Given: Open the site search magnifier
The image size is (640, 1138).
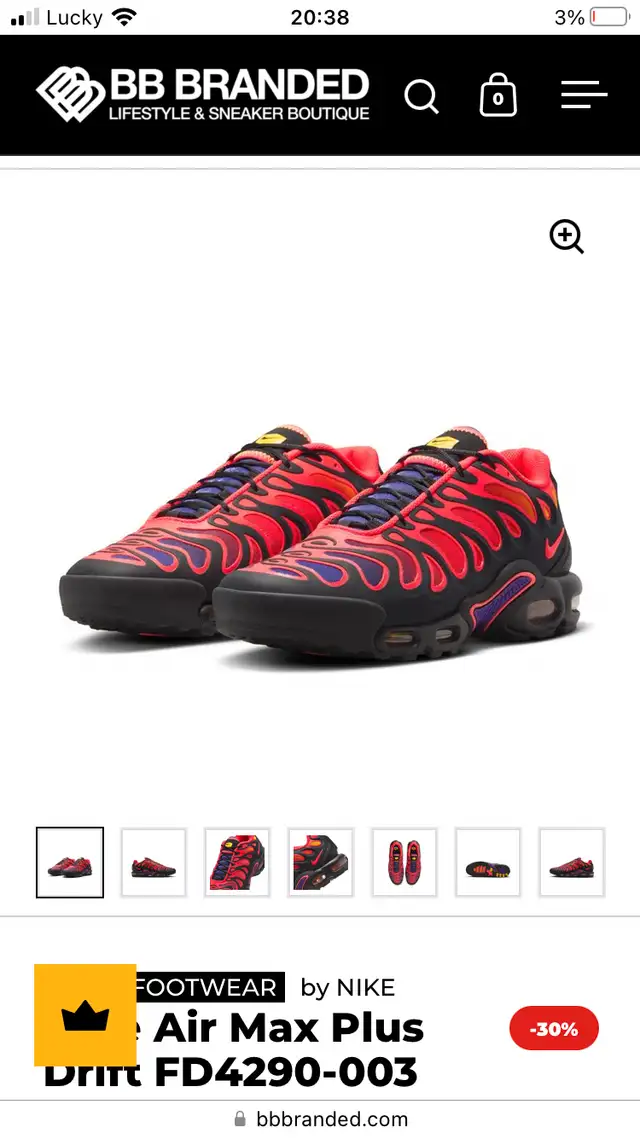Looking at the screenshot, I should coord(422,97).
